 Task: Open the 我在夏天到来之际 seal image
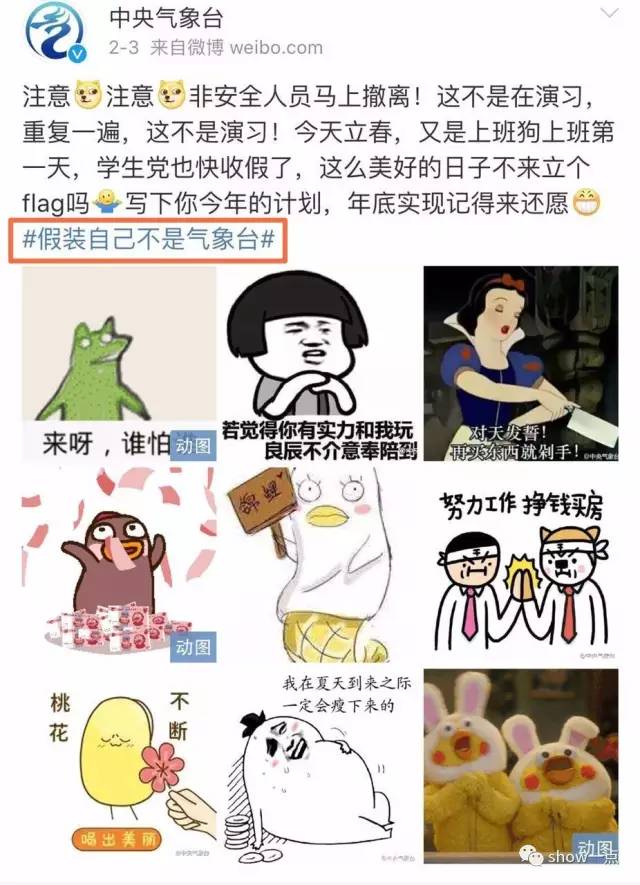[x=319, y=766]
